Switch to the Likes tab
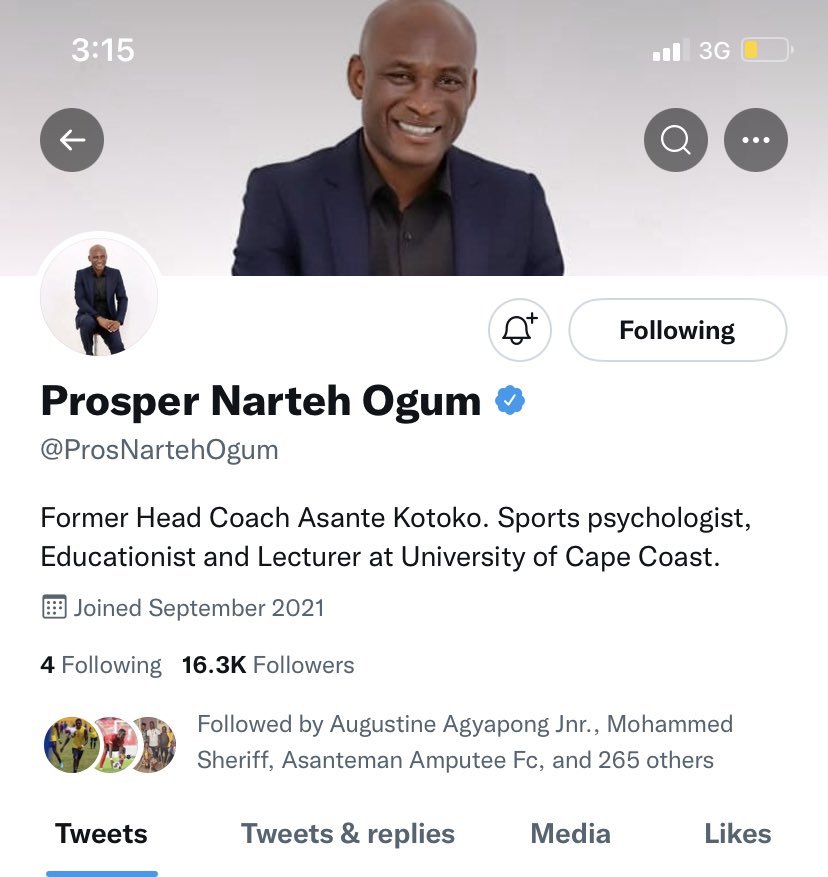828x877 pixels. pyautogui.click(x=737, y=834)
